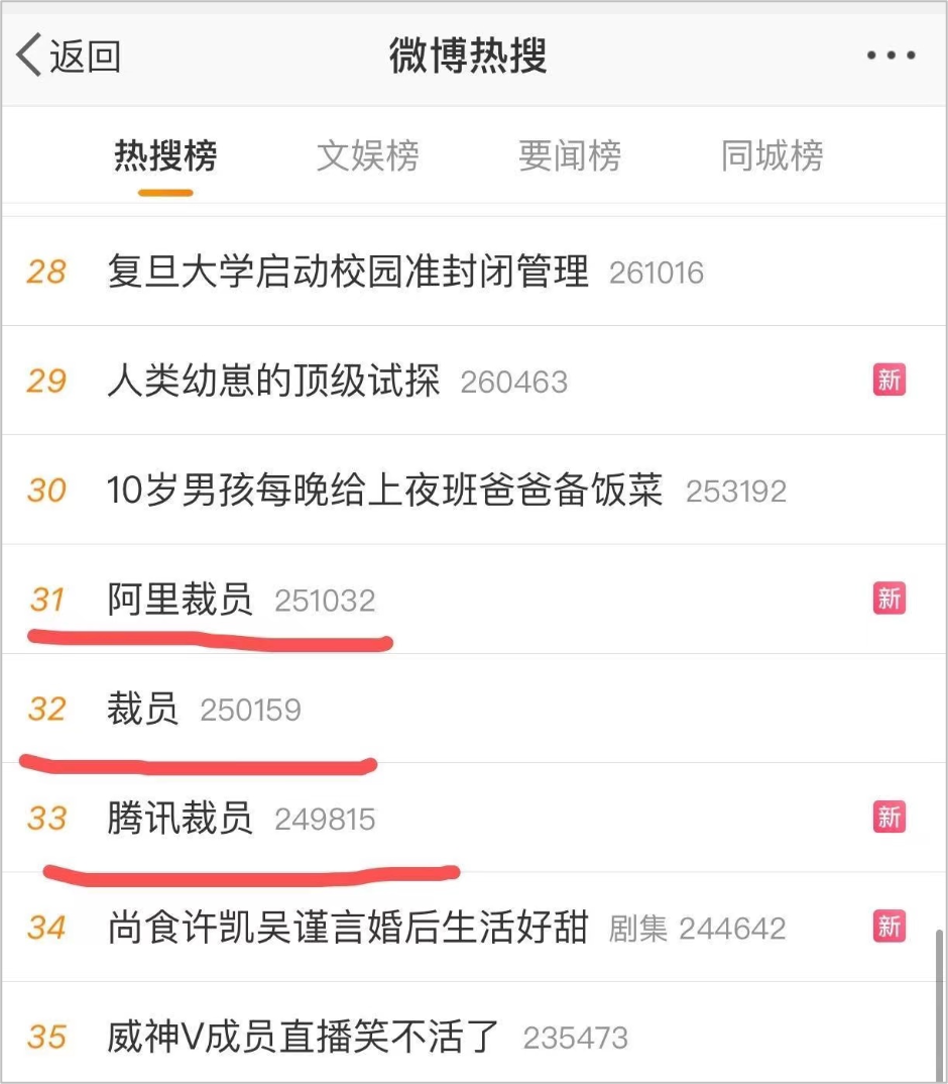This screenshot has width=948, height=1084.
Task: Switch to the 要闻榜 tab
Action: tap(569, 156)
